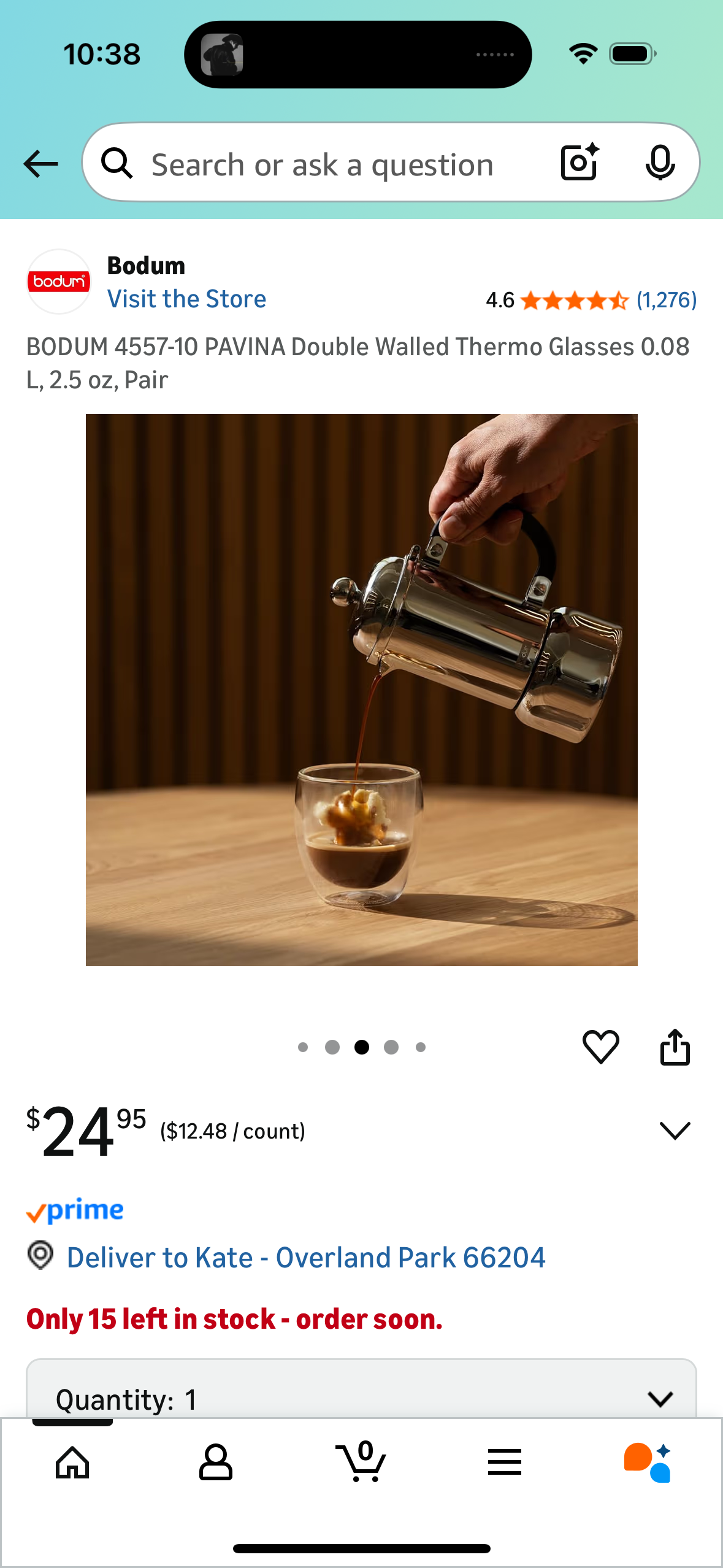
Task: Open the 1,276 customer ratings
Action: 666,300
